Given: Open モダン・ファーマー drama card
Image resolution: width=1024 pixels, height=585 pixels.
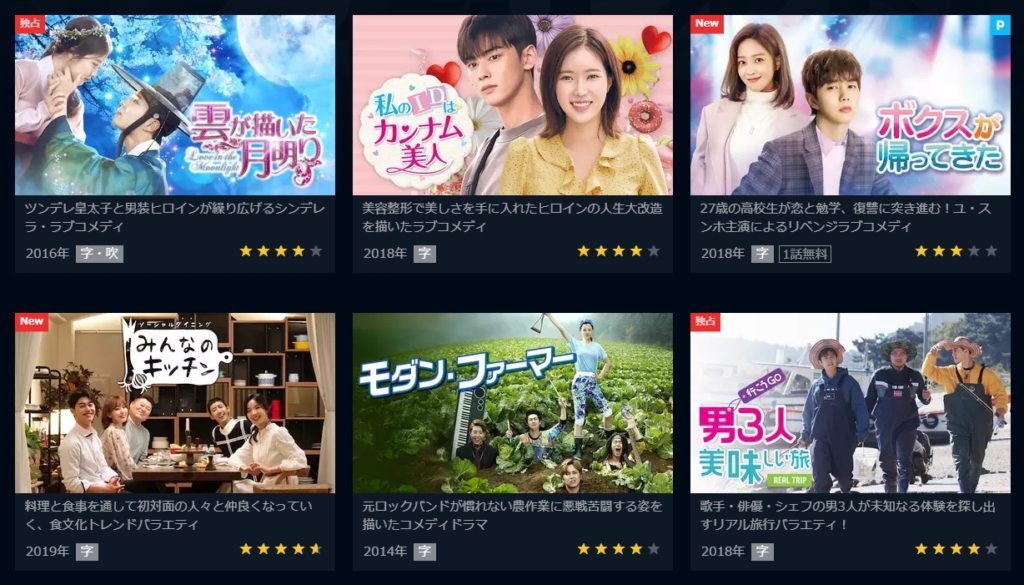Looking at the screenshot, I should tap(512, 403).
